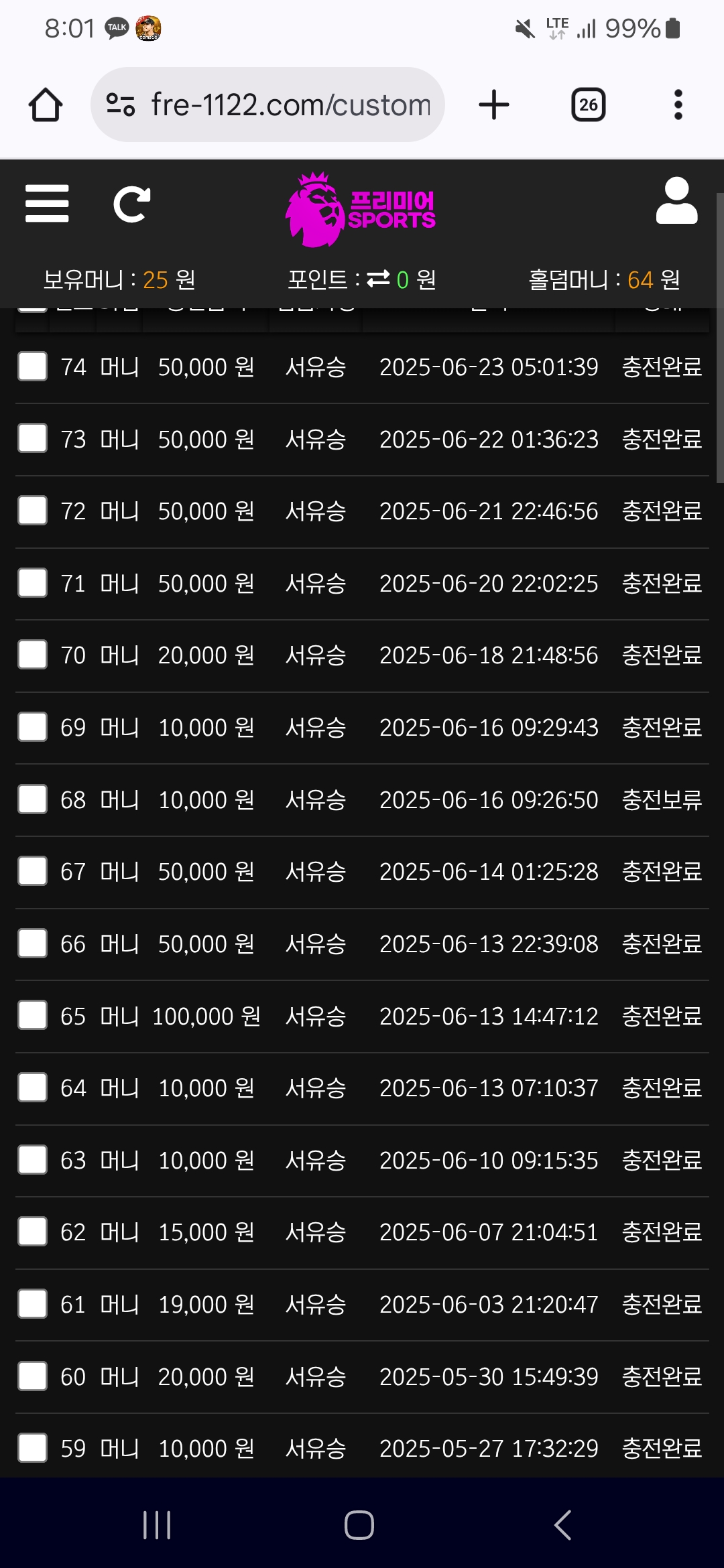
Task: Open the user profile icon
Action: tap(676, 200)
